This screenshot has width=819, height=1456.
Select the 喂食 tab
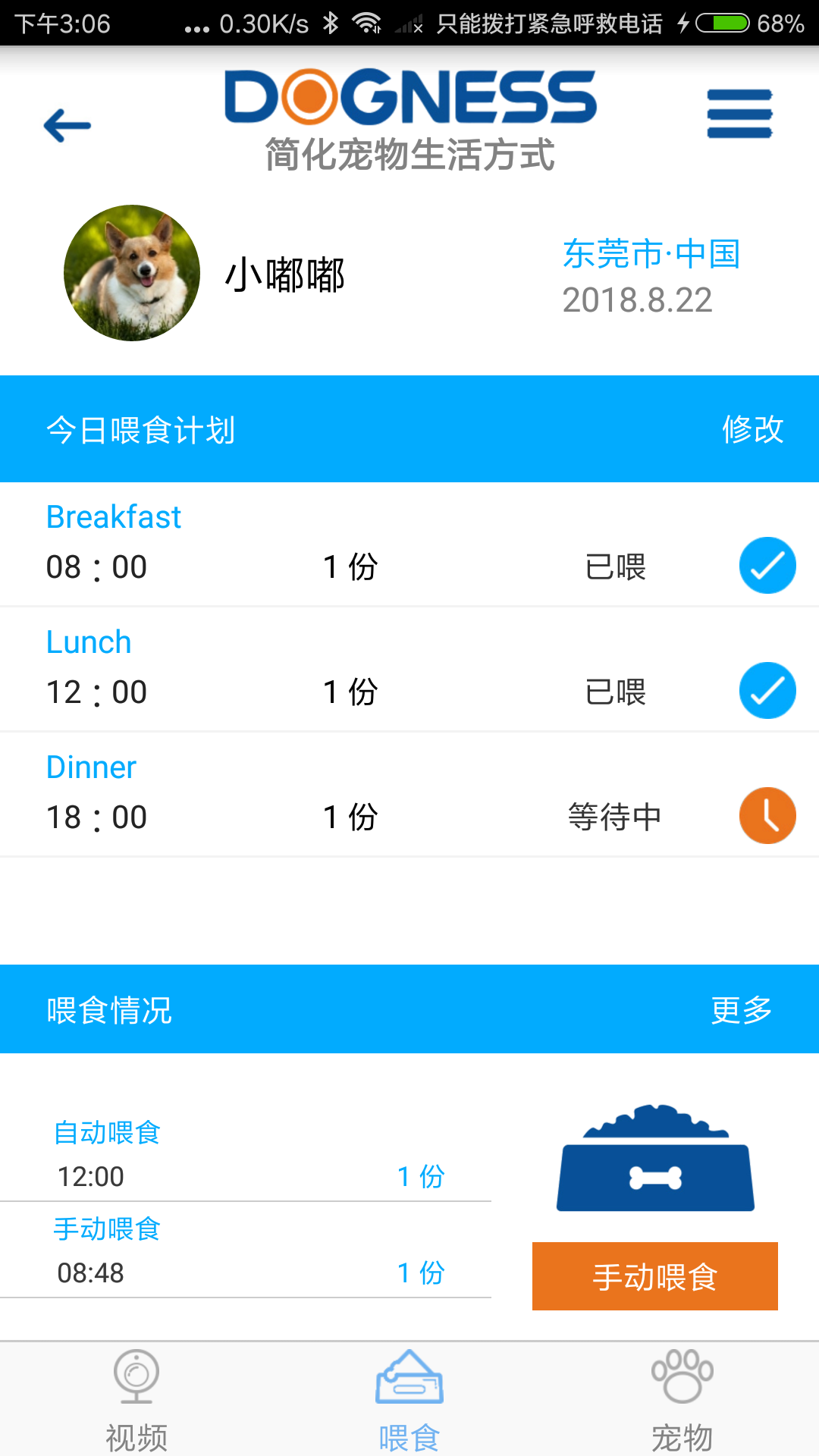pos(409,1400)
